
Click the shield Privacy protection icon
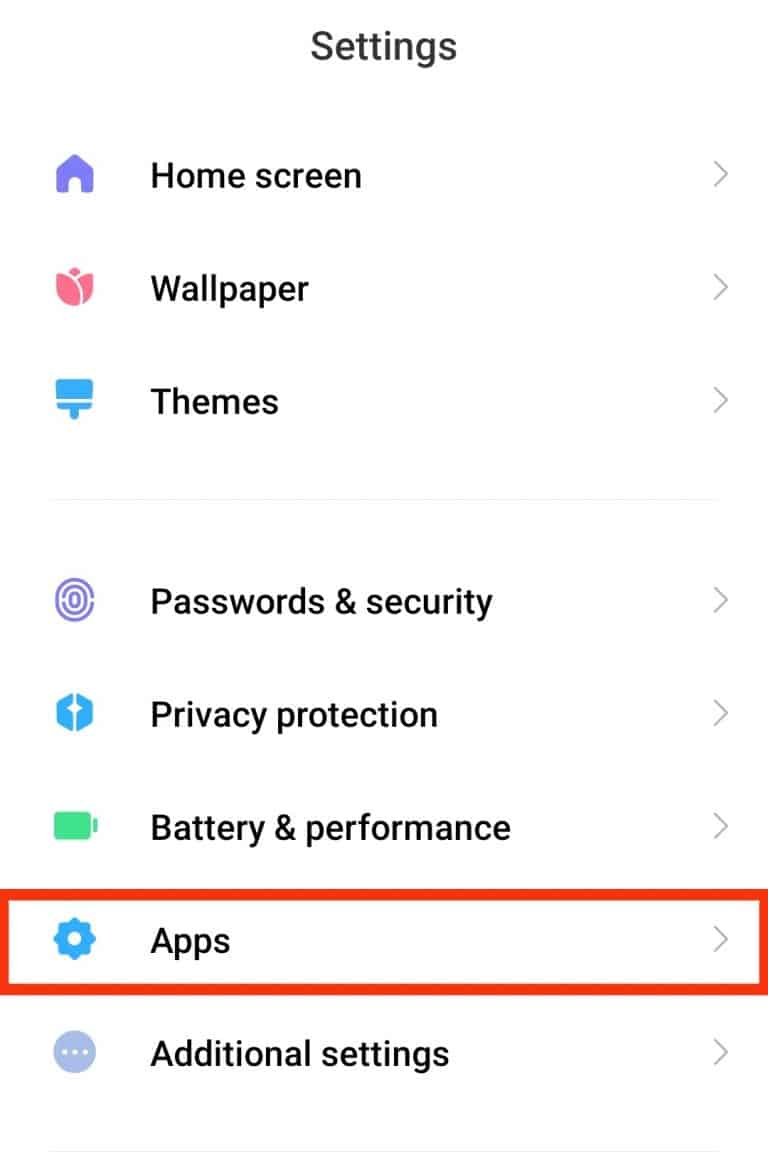75,713
